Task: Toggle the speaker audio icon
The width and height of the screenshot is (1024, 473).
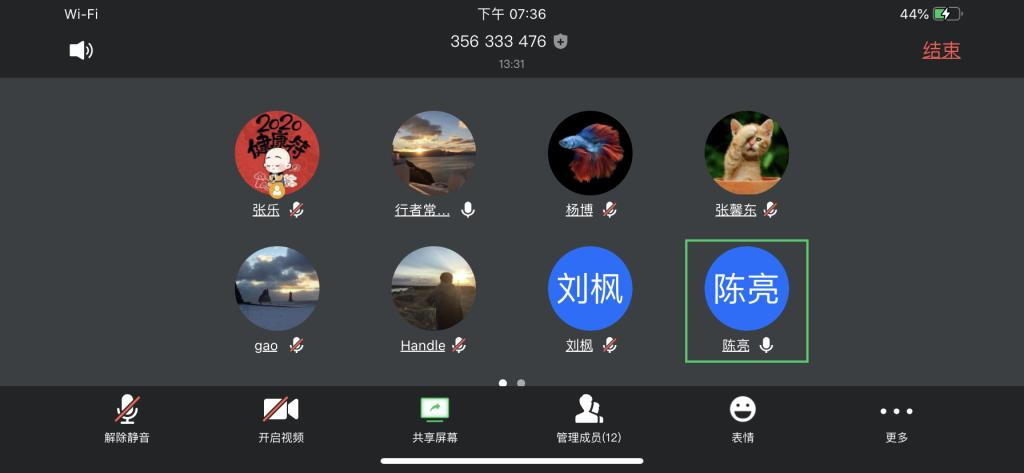Action: pyautogui.click(x=81, y=50)
